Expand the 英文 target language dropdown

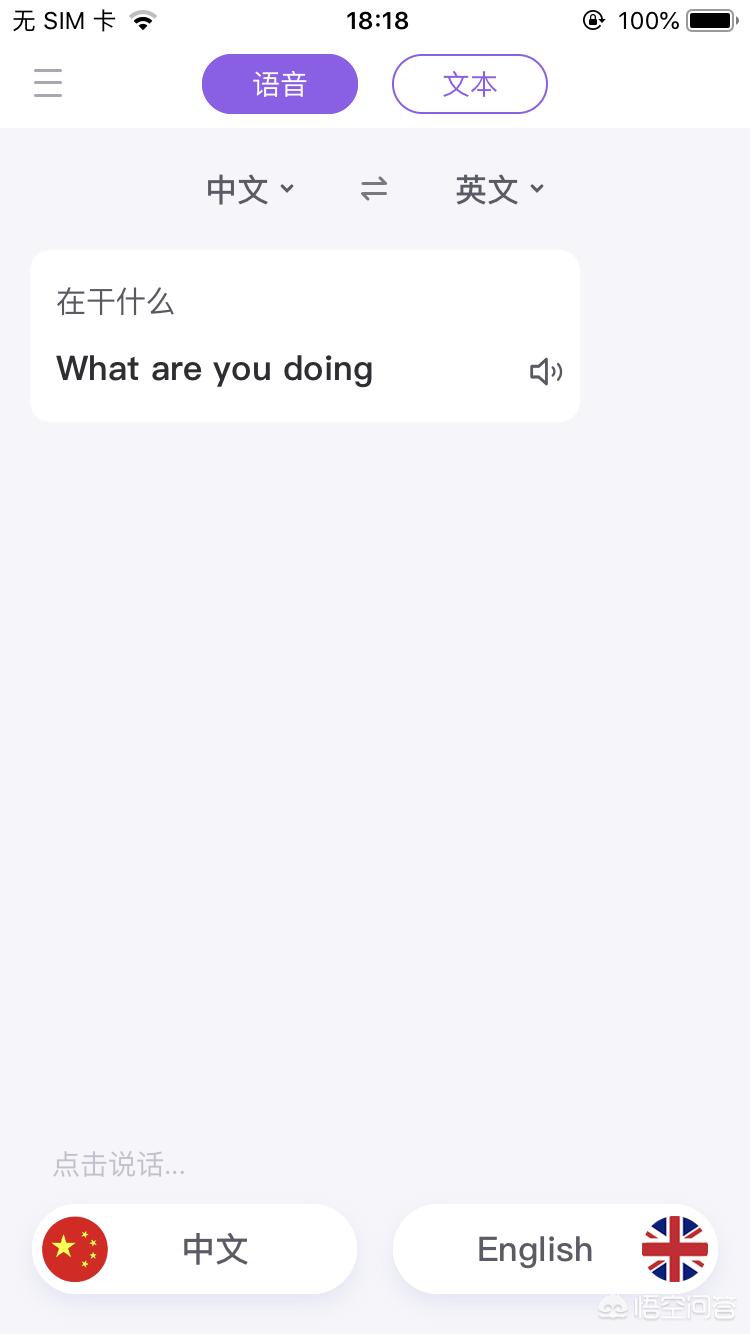click(x=500, y=189)
